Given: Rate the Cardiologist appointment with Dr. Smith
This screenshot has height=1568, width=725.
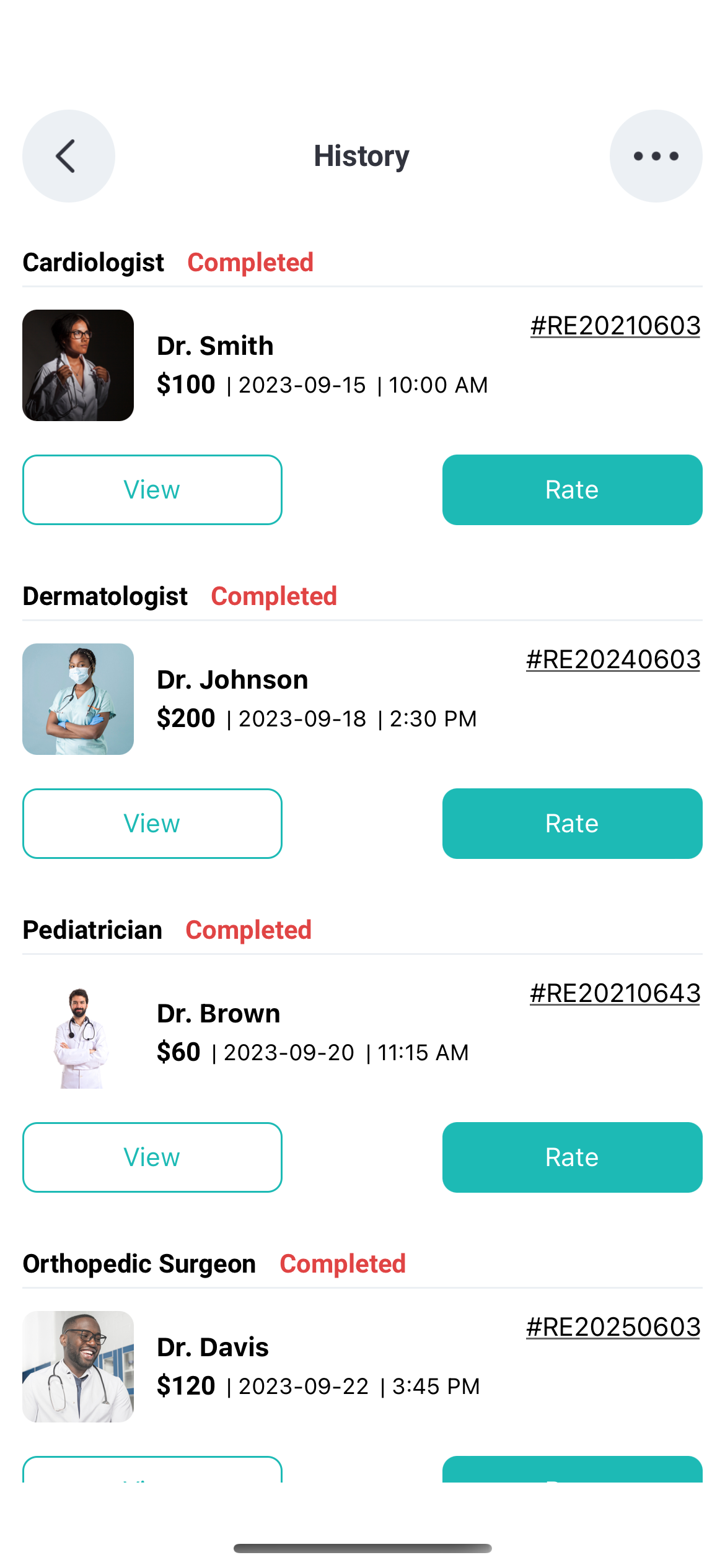Looking at the screenshot, I should pos(571,489).
